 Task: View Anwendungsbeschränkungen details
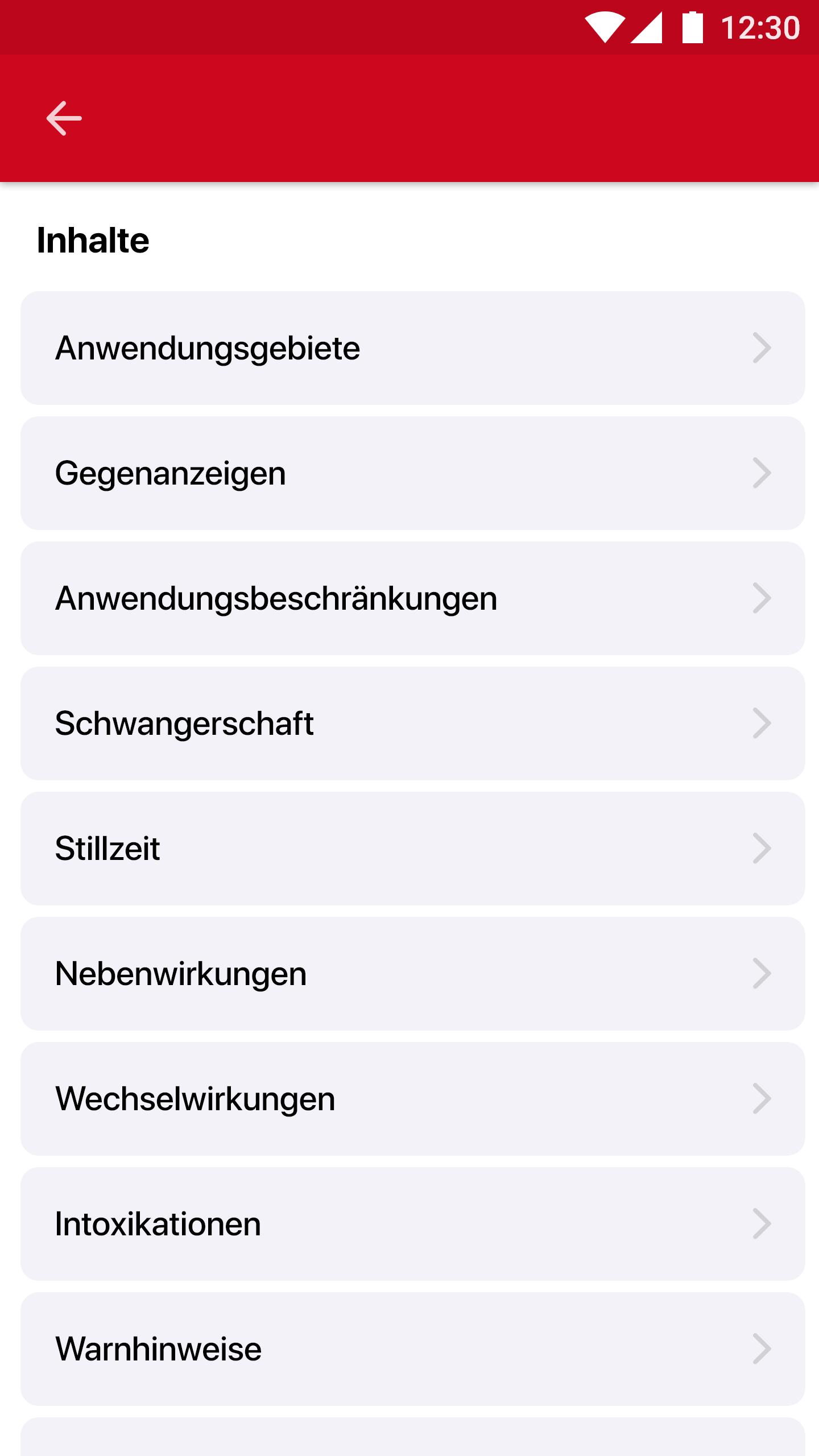(x=412, y=598)
